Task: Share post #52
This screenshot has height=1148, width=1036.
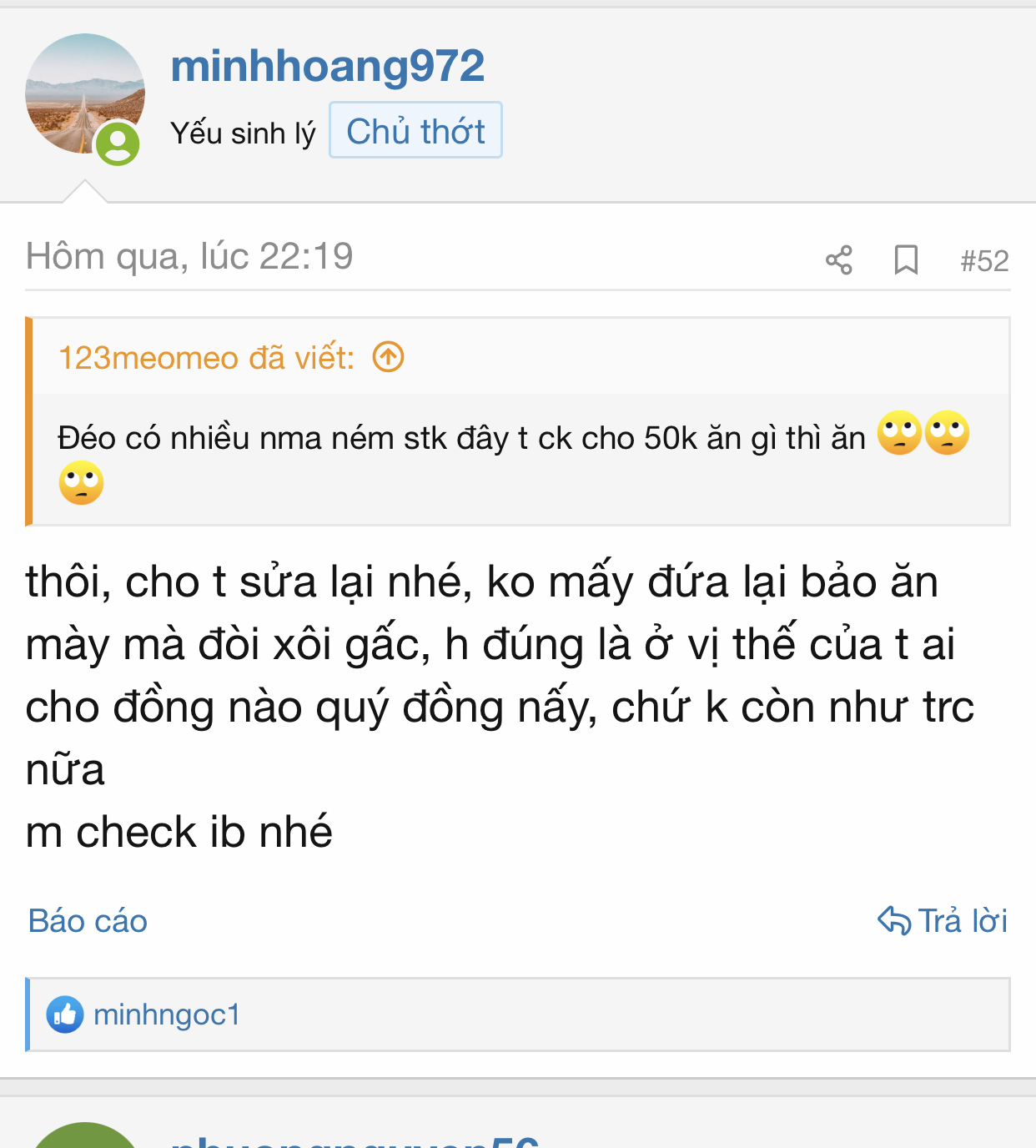Action: 839,260
